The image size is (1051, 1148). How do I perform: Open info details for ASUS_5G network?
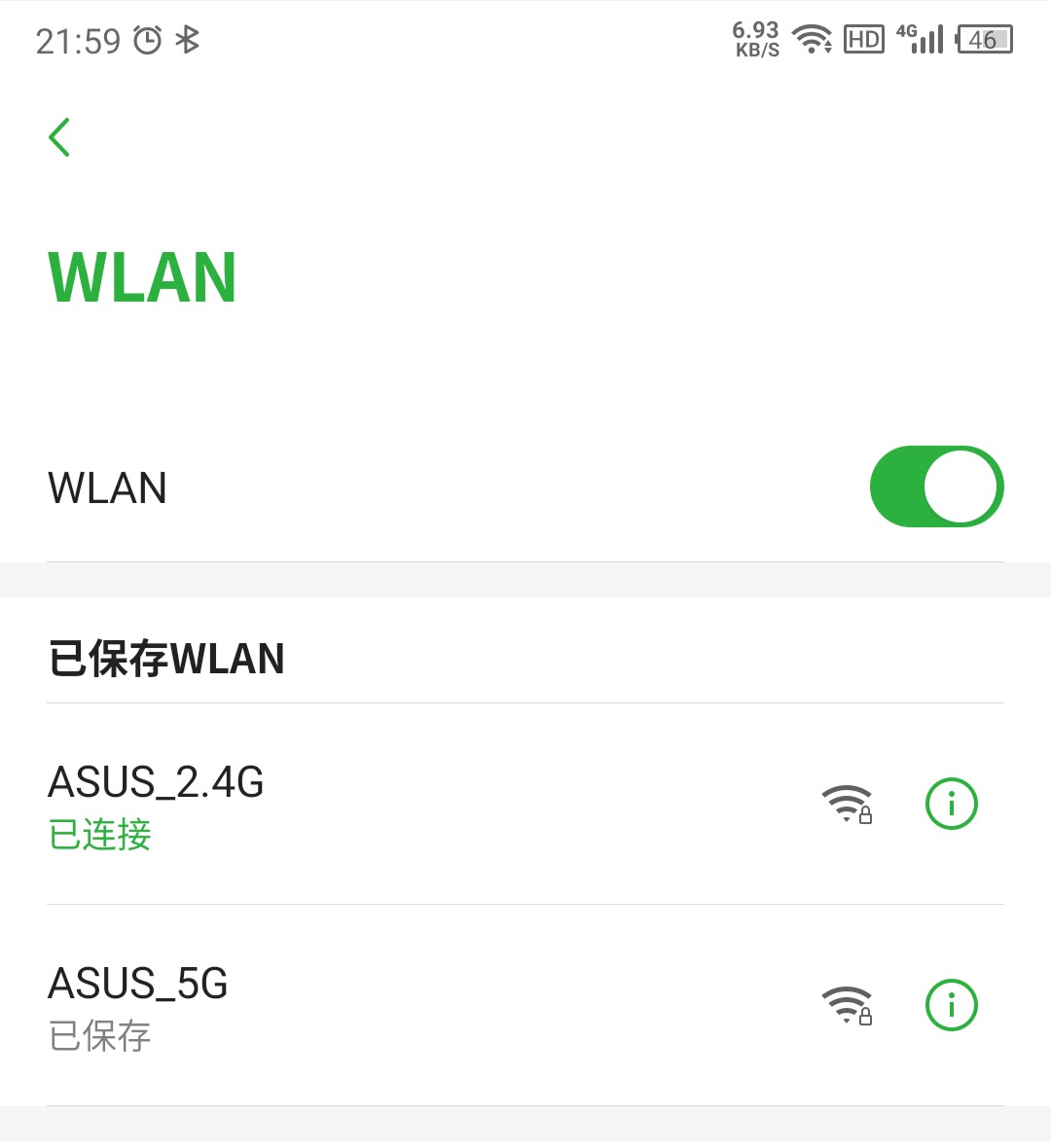(x=951, y=1005)
